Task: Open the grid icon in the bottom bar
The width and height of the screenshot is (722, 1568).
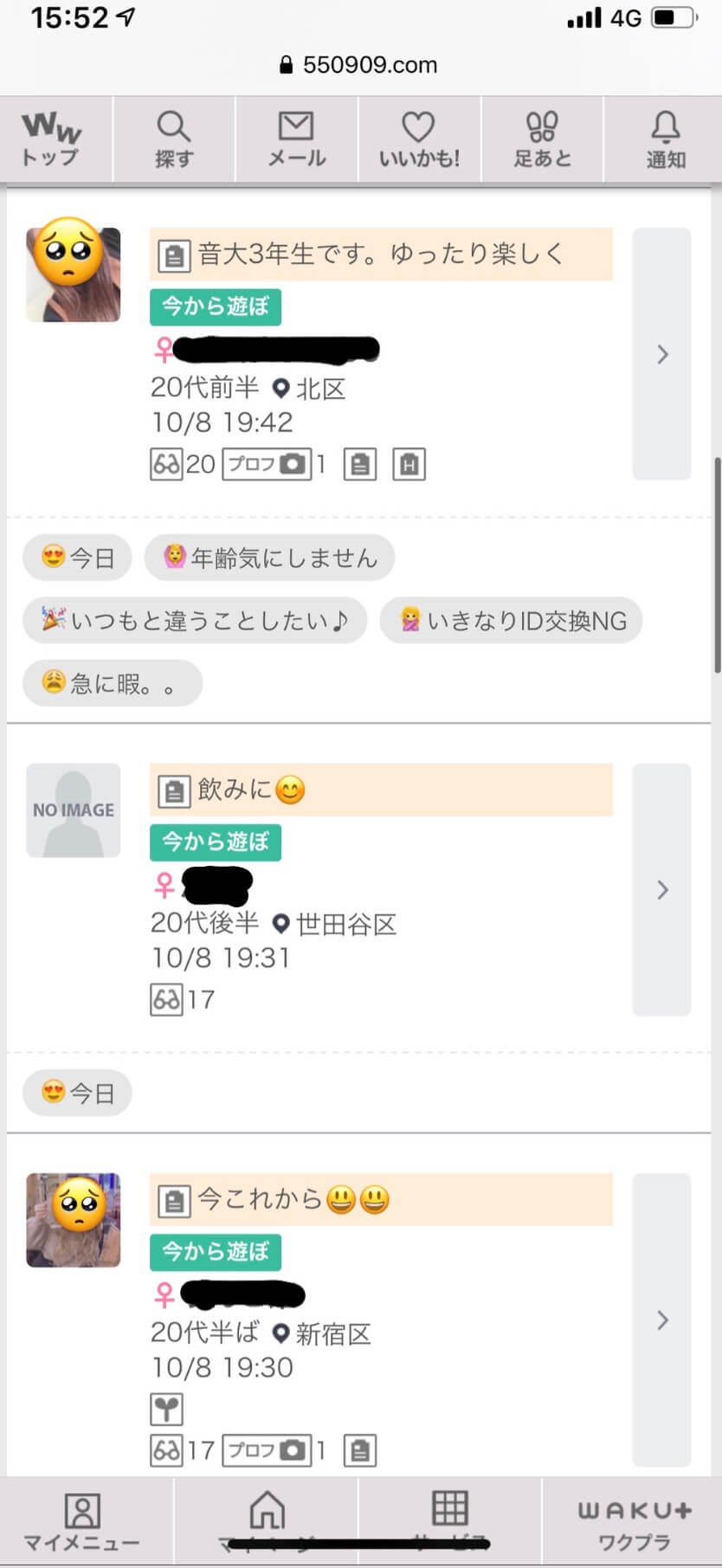Action: [450, 1511]
